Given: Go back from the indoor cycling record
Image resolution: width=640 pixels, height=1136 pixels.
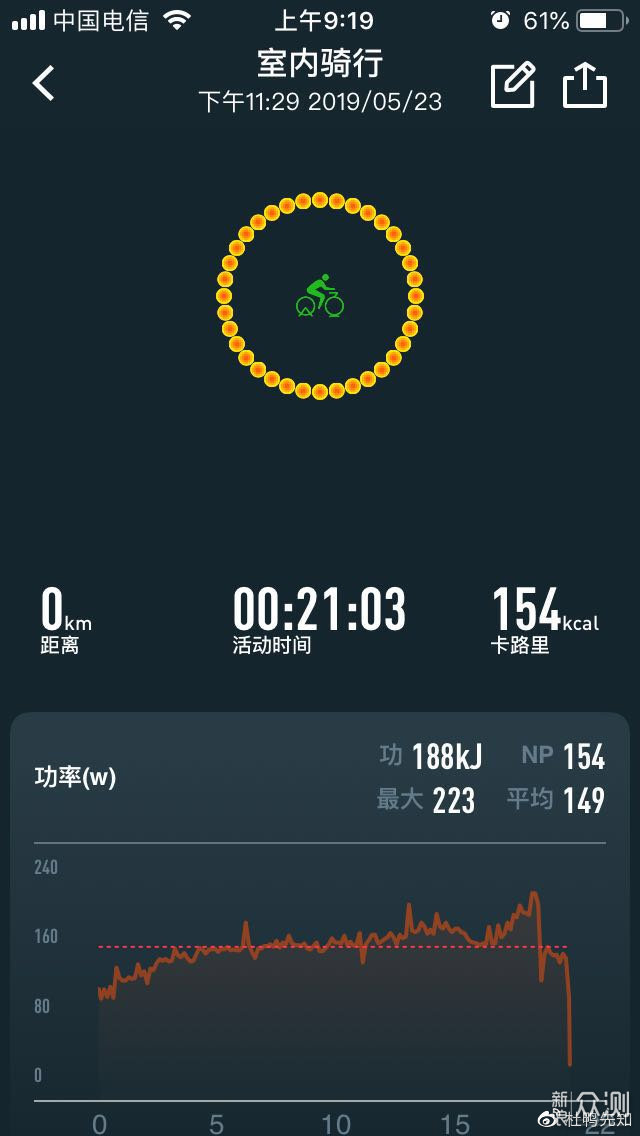Looking at the screenshot, I should 44,83.
